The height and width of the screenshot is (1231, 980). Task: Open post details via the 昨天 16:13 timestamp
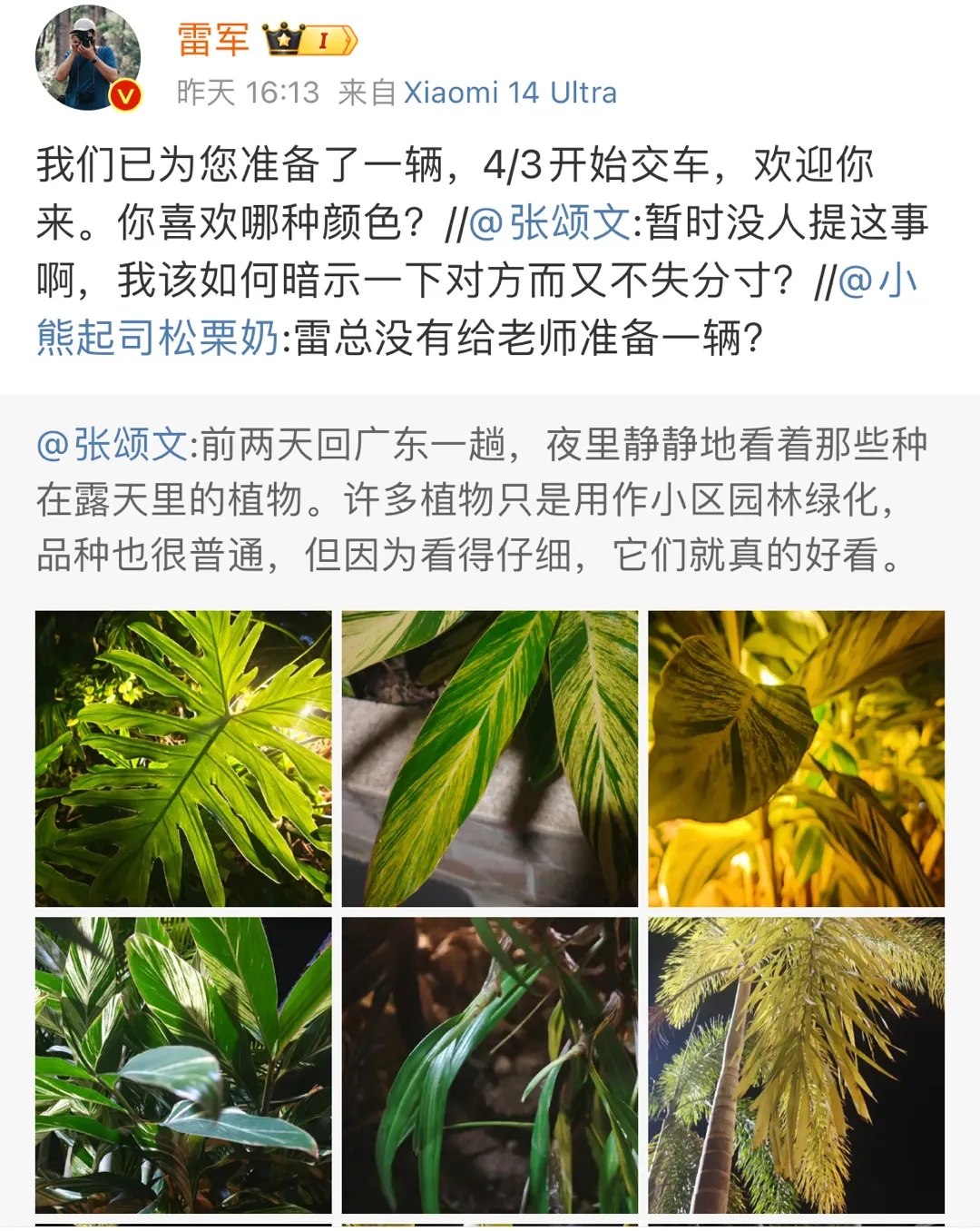241,92
